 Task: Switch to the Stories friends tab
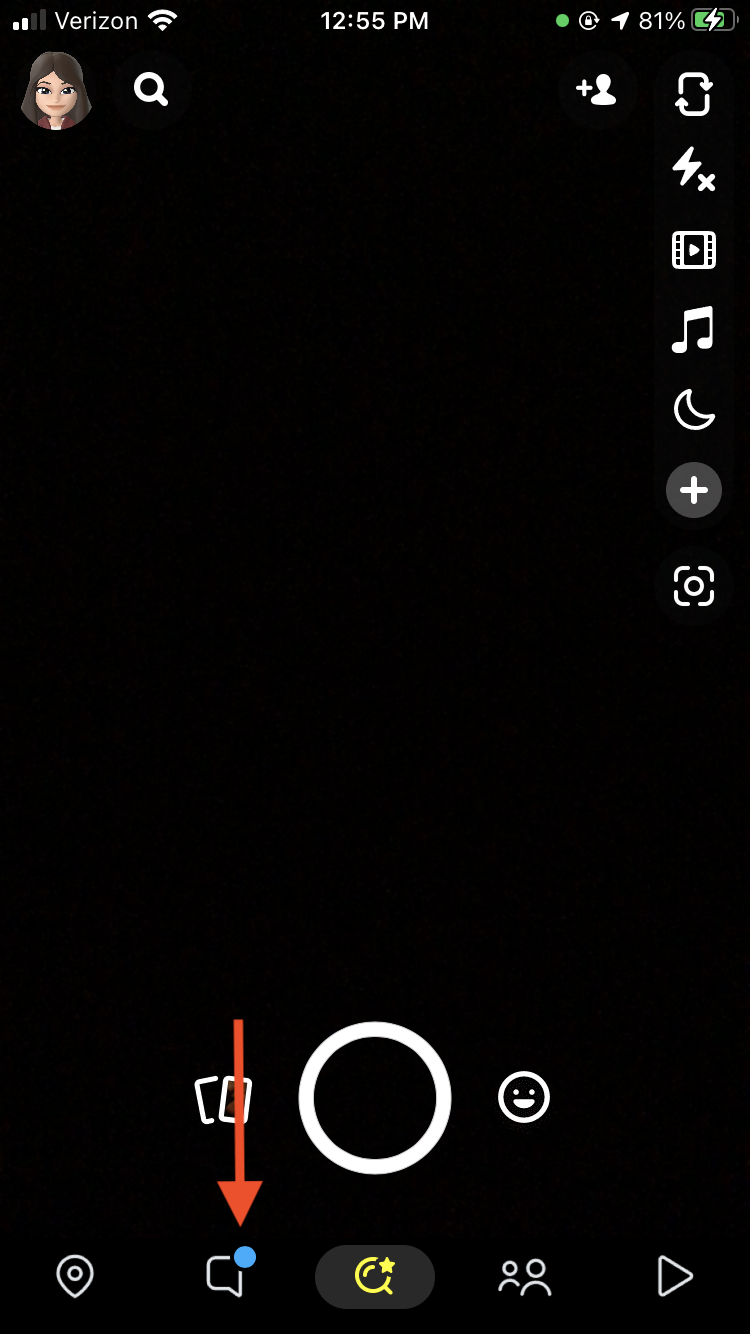[525, 1277]
